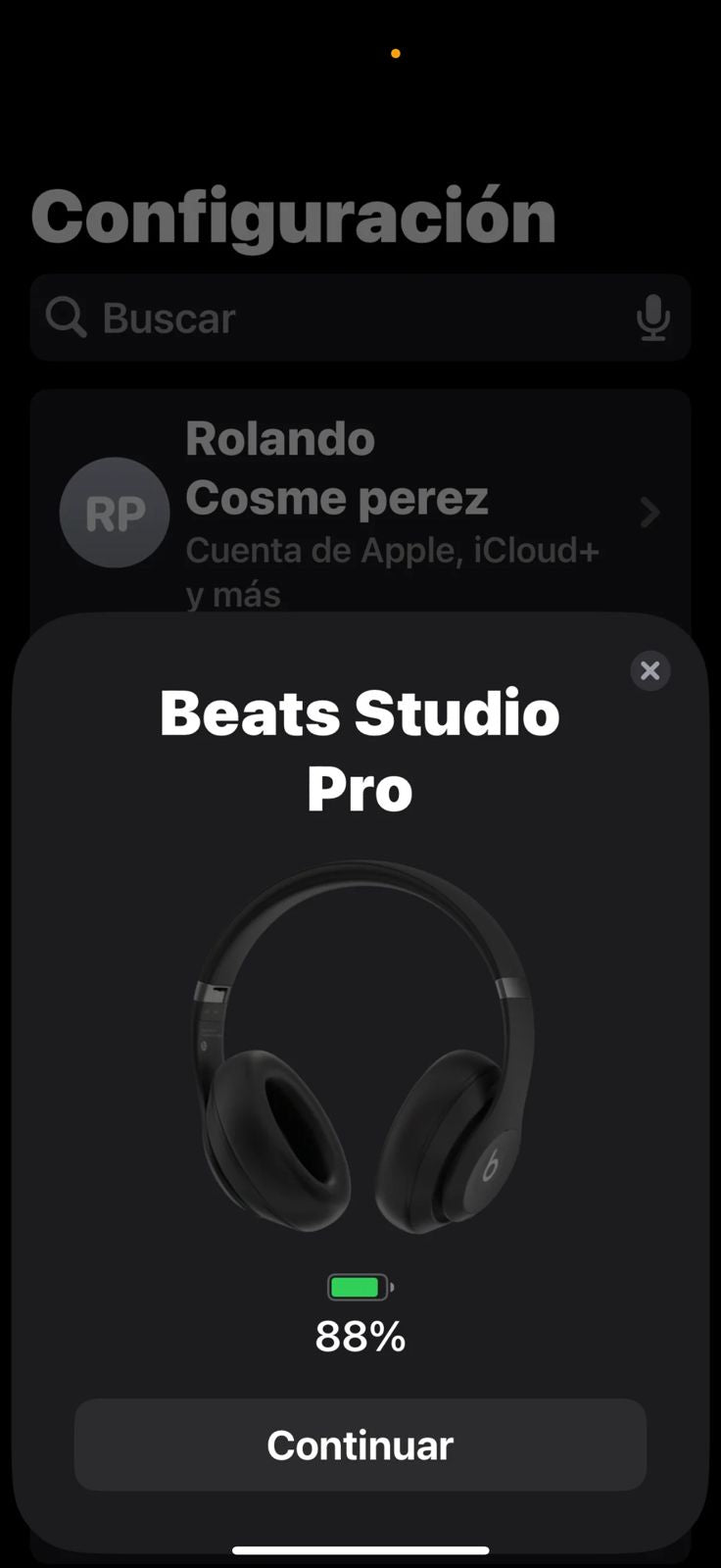Select the Configuración header
Image resolution: width=721 pixels, height=1568 pixels.
click(x=292, y=216)
